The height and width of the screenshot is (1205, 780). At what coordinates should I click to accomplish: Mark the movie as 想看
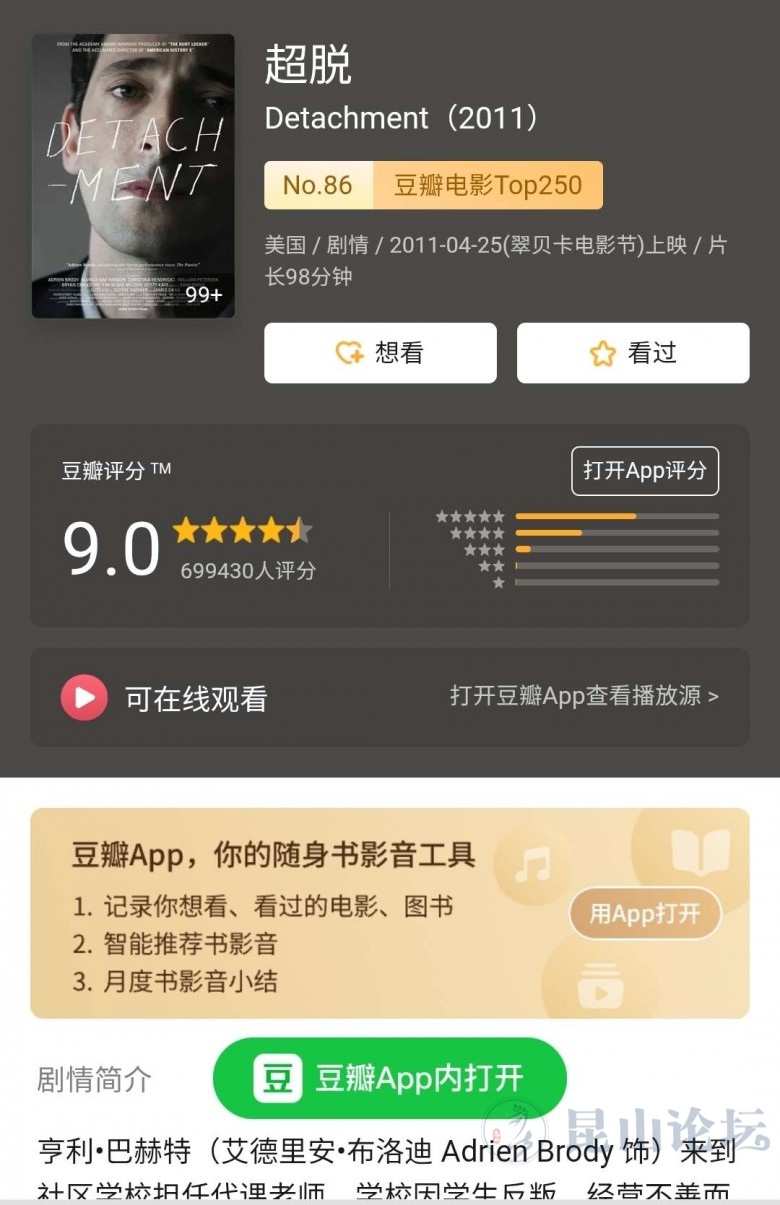tap(380, 353)
